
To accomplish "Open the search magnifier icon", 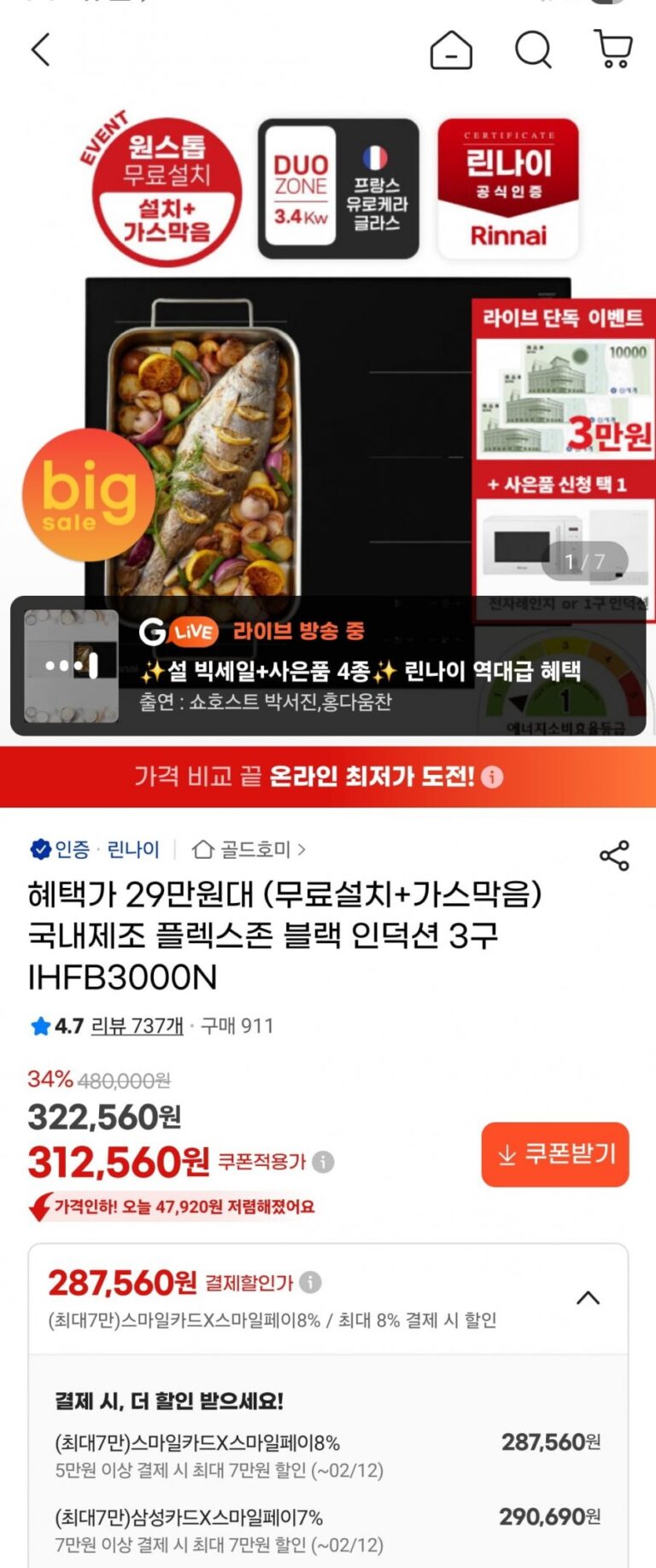I will click(533, 50).
